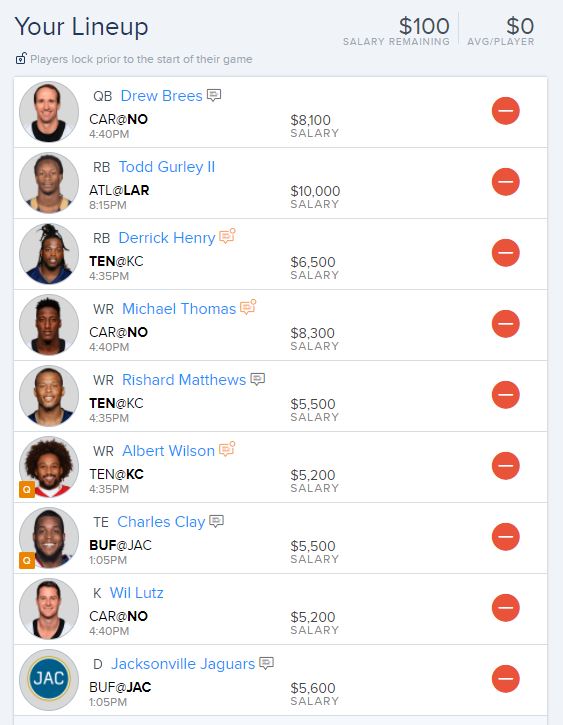Remove Jacksonville Jaguars defense from lineup
Viewport: 563px width, 725px height.
click(x=506, y=679)
